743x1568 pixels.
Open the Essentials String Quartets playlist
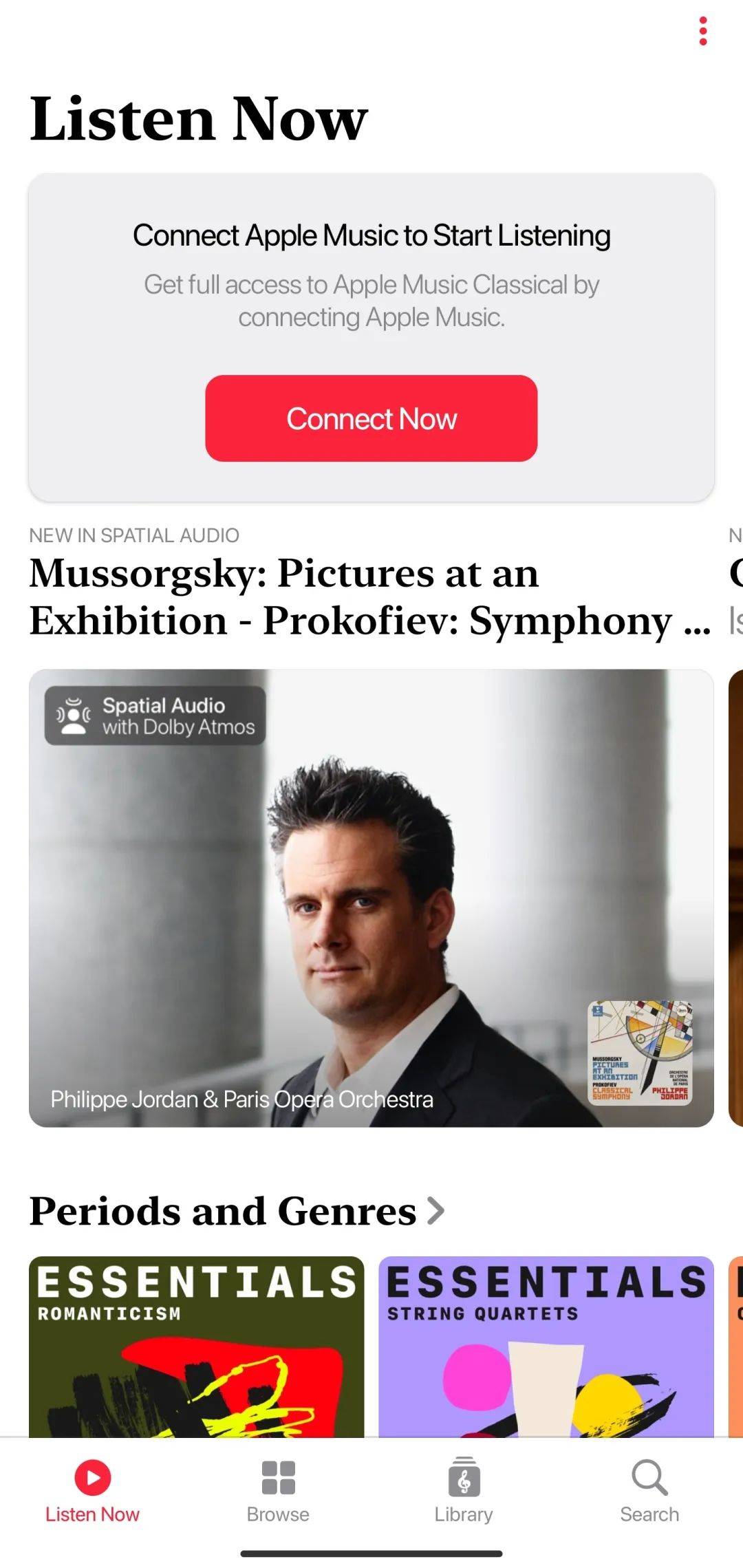click(546, 1345)
